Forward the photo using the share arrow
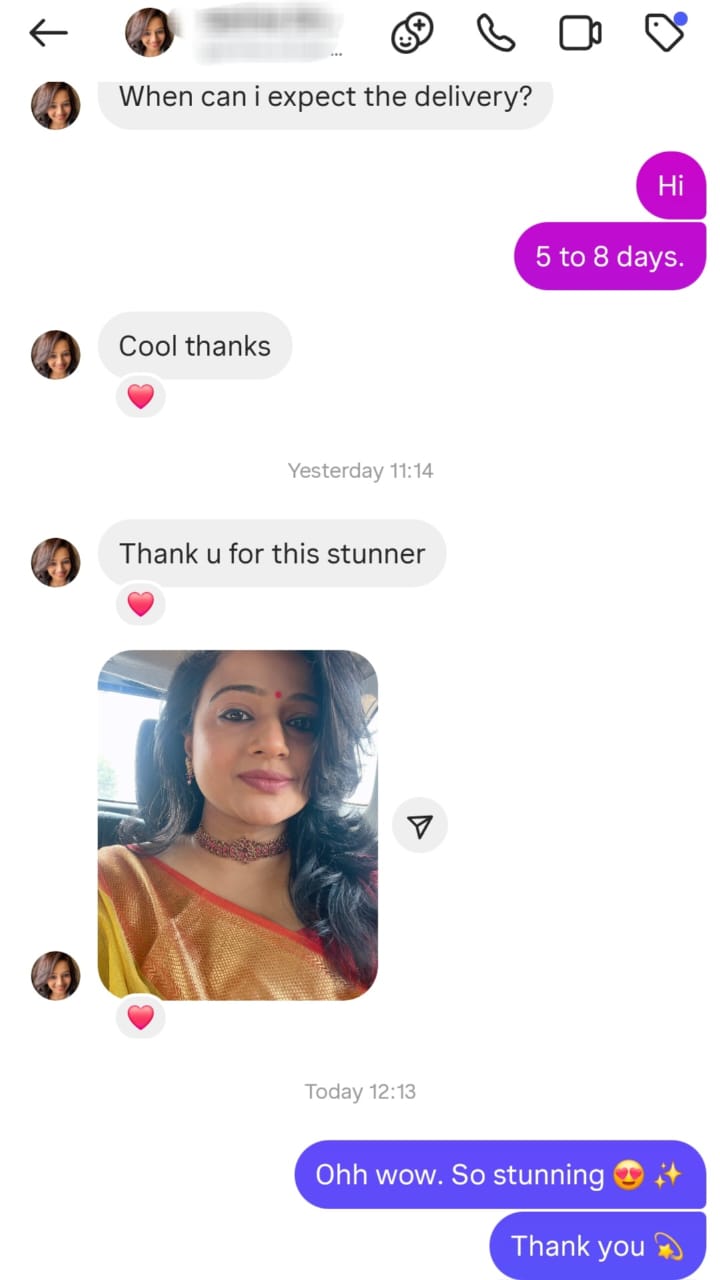This screenshot has width=720, height=1280. coord(420,825)
